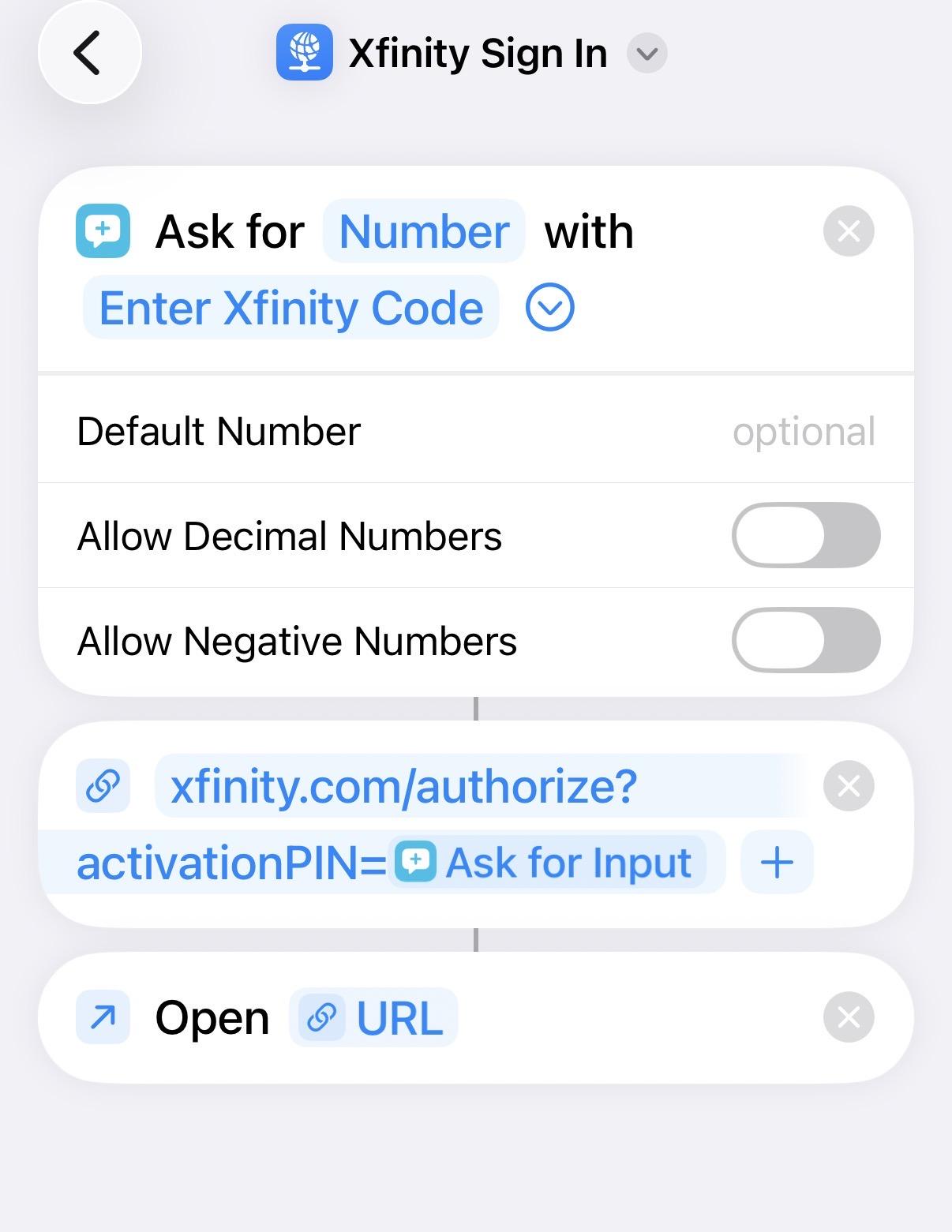
Task: Collapse the Ask for action options
Action: click(549, 307)
